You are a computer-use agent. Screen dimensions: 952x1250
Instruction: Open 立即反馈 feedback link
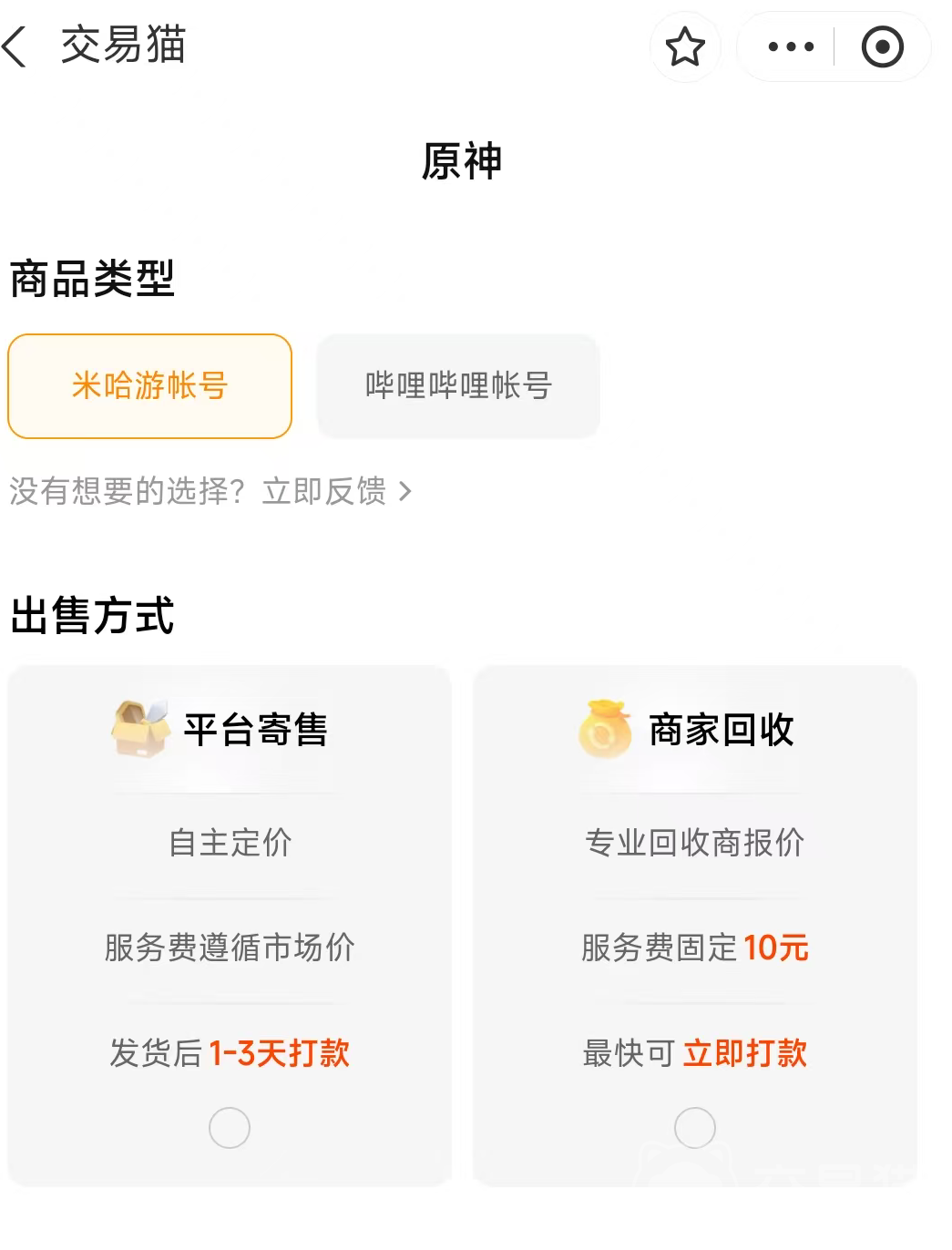335,492
